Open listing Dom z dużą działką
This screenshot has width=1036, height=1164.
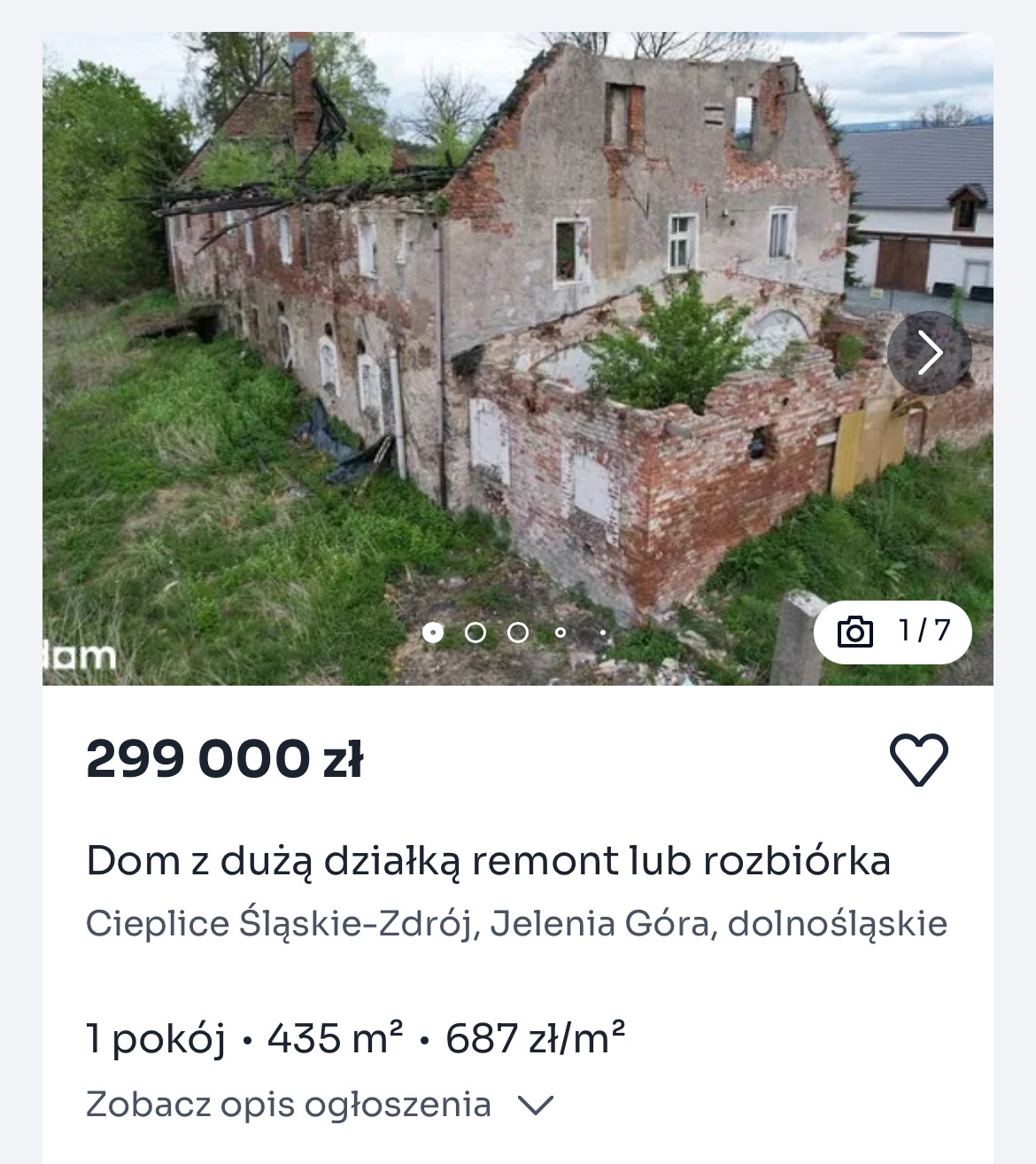[488, 860]
